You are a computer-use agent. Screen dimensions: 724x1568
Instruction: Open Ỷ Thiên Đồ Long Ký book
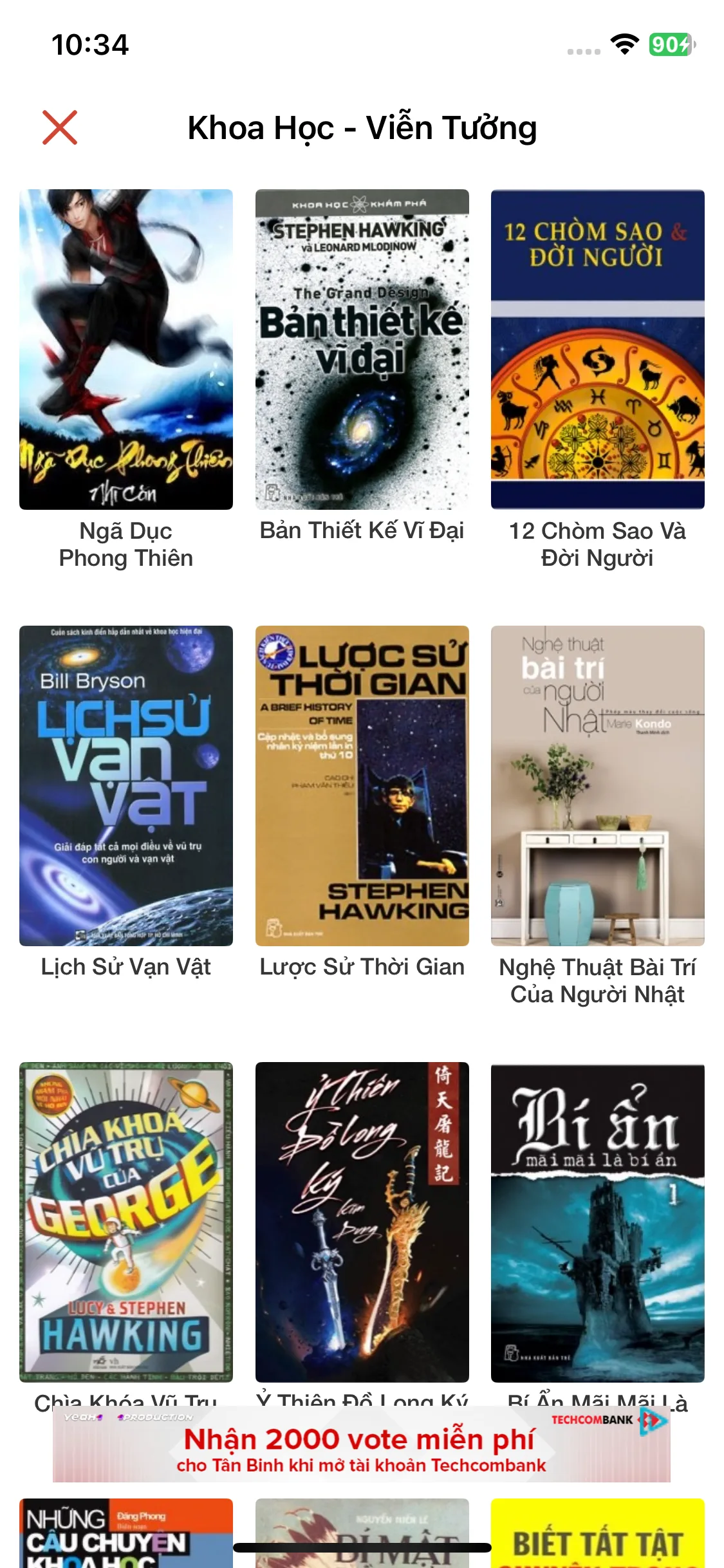click(x=362, y=1222)
